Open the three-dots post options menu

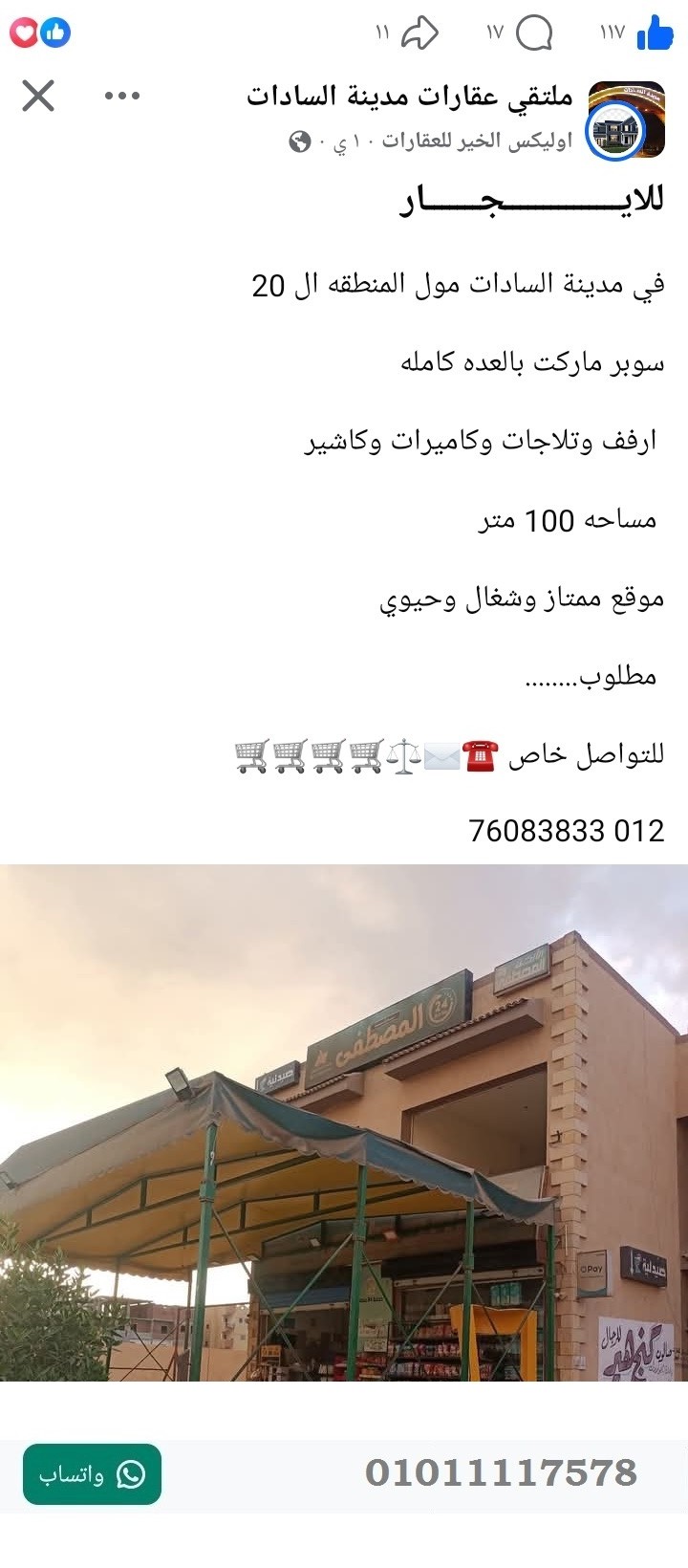[x=121, y=96]
